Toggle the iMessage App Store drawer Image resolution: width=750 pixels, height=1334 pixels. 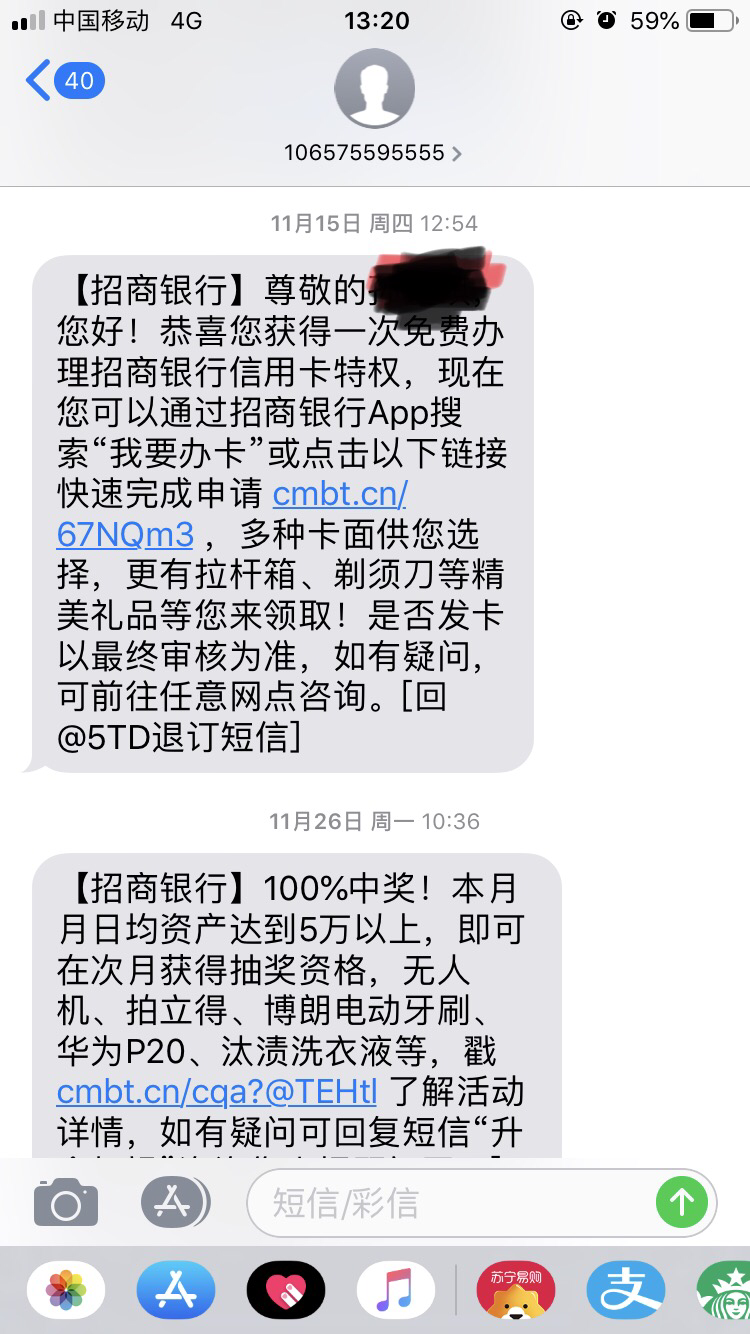(174, 1203)
